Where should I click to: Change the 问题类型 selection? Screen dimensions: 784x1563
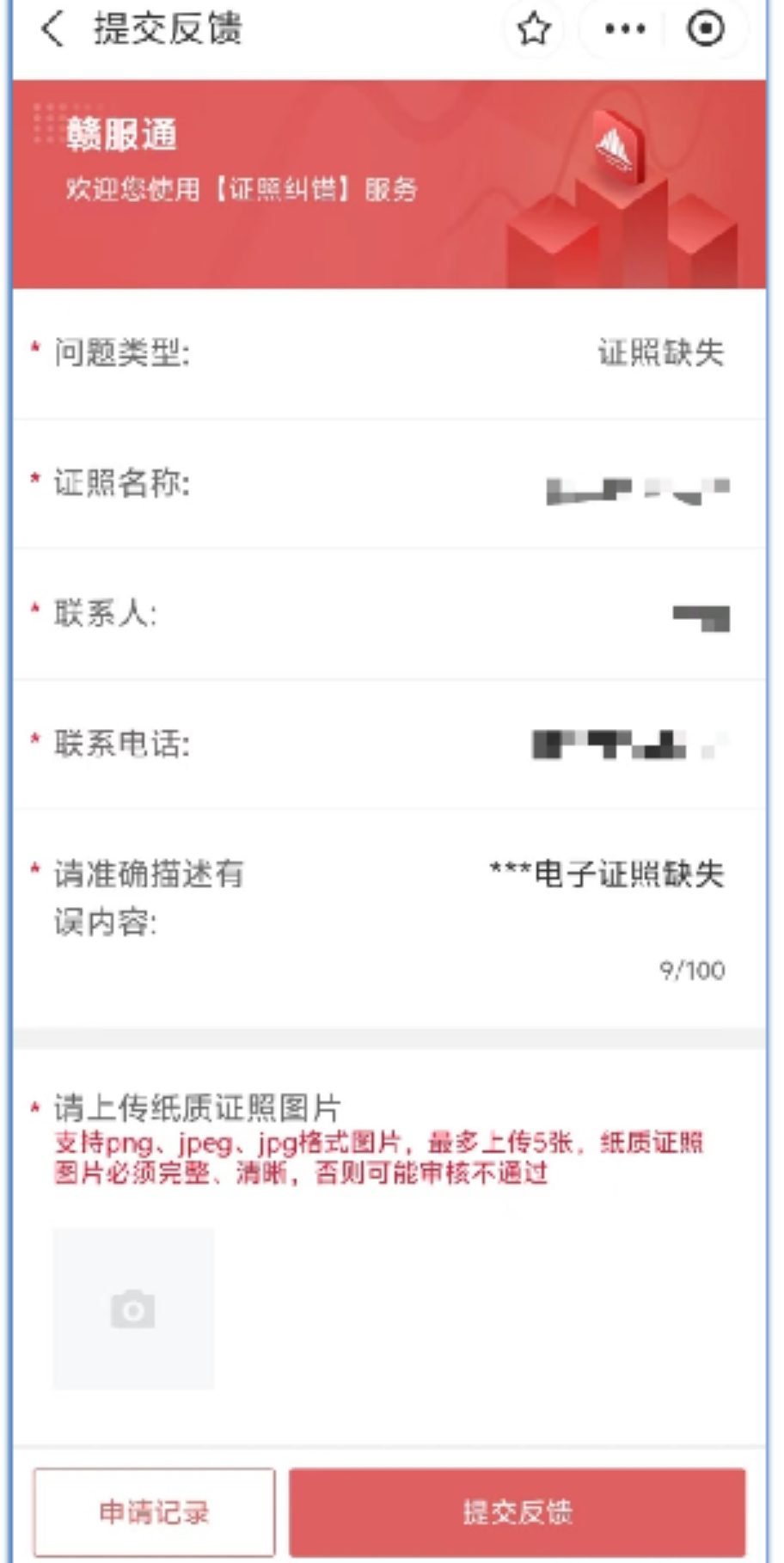pos(660,353)
